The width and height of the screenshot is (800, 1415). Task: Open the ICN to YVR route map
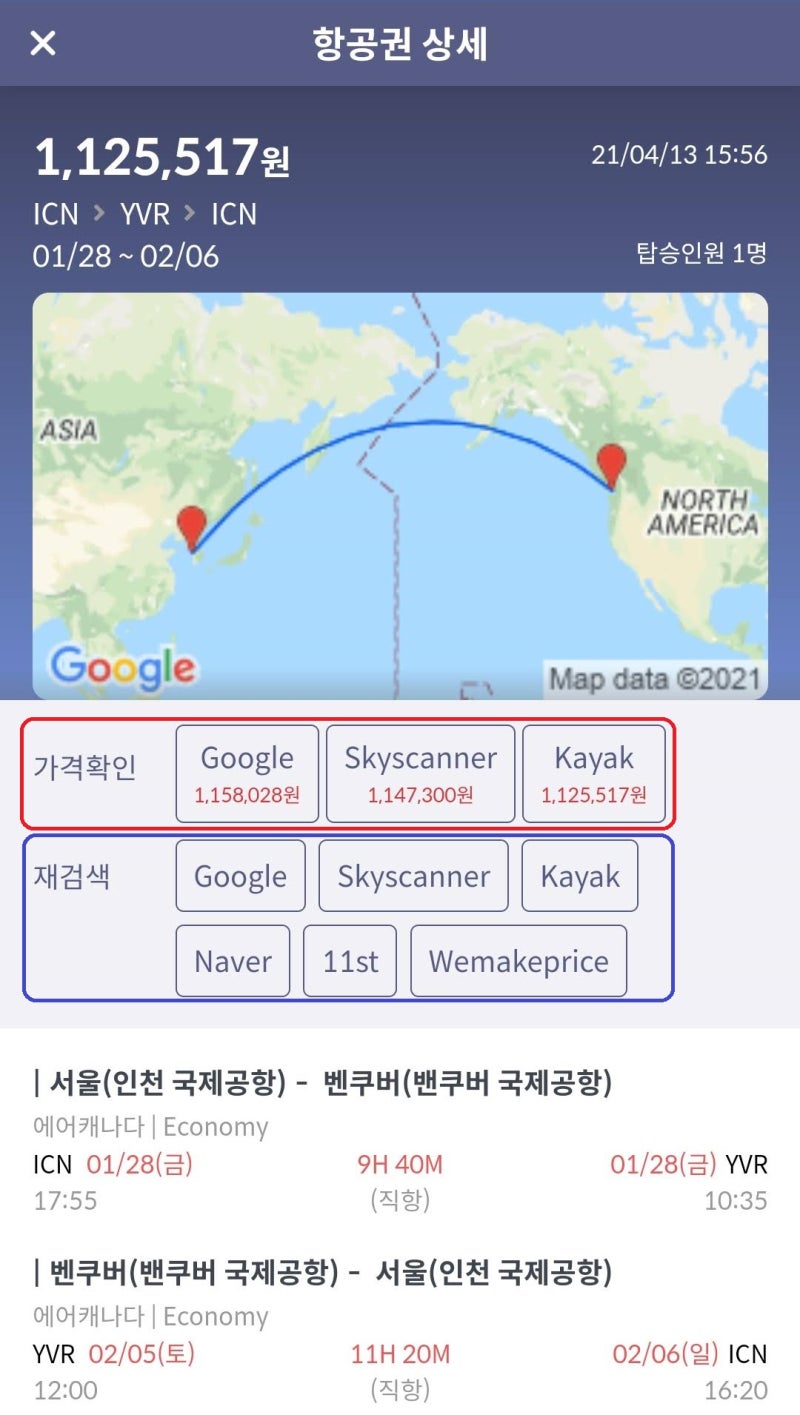click(x=400, y=495)
